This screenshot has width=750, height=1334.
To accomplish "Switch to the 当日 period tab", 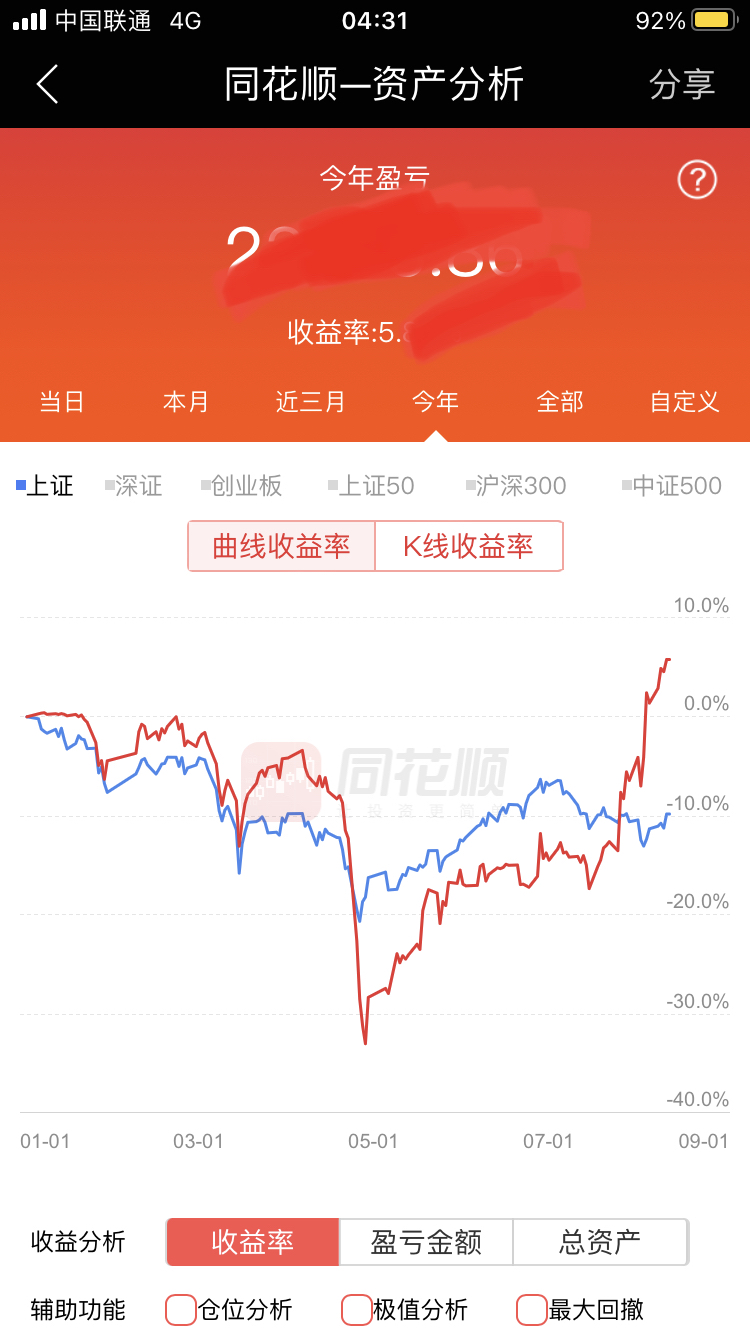I will pos(62,402).
